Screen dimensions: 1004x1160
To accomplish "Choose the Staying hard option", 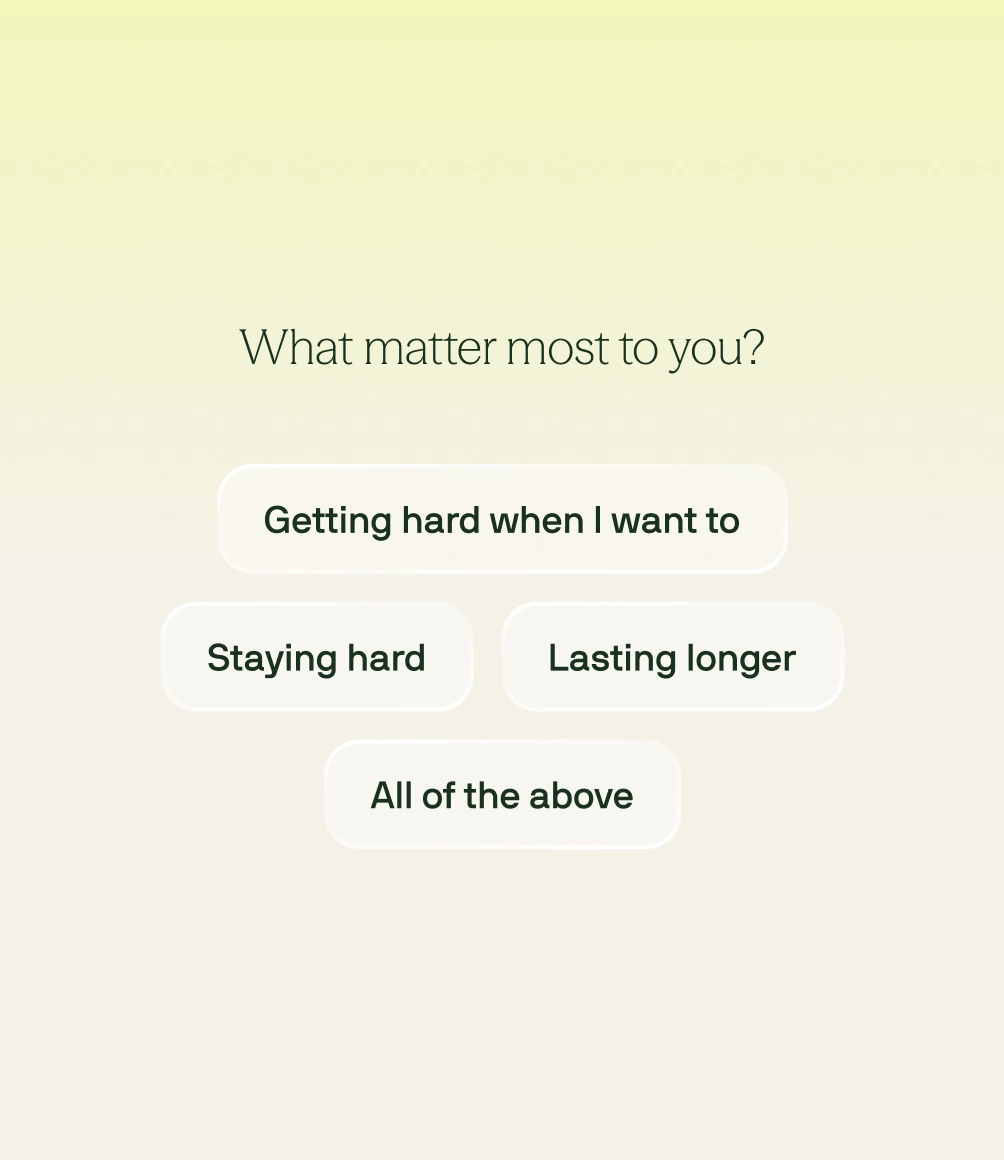I will coord(317,657).
